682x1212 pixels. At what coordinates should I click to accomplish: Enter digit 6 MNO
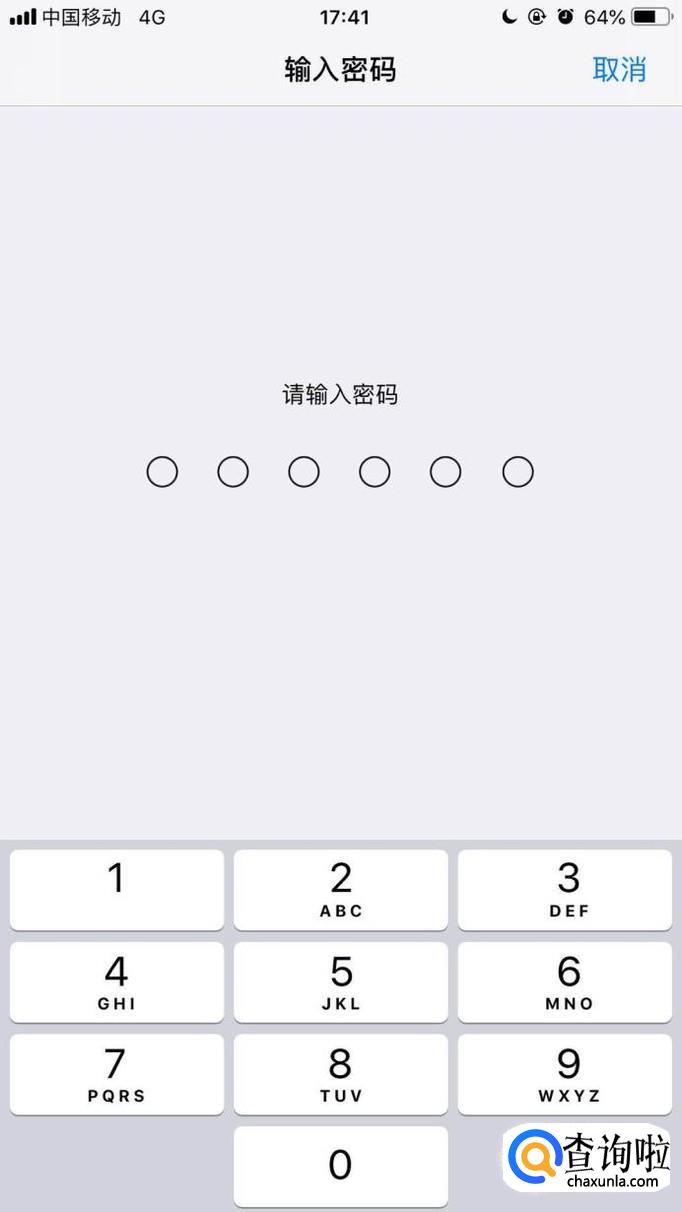tap(565, 982)
